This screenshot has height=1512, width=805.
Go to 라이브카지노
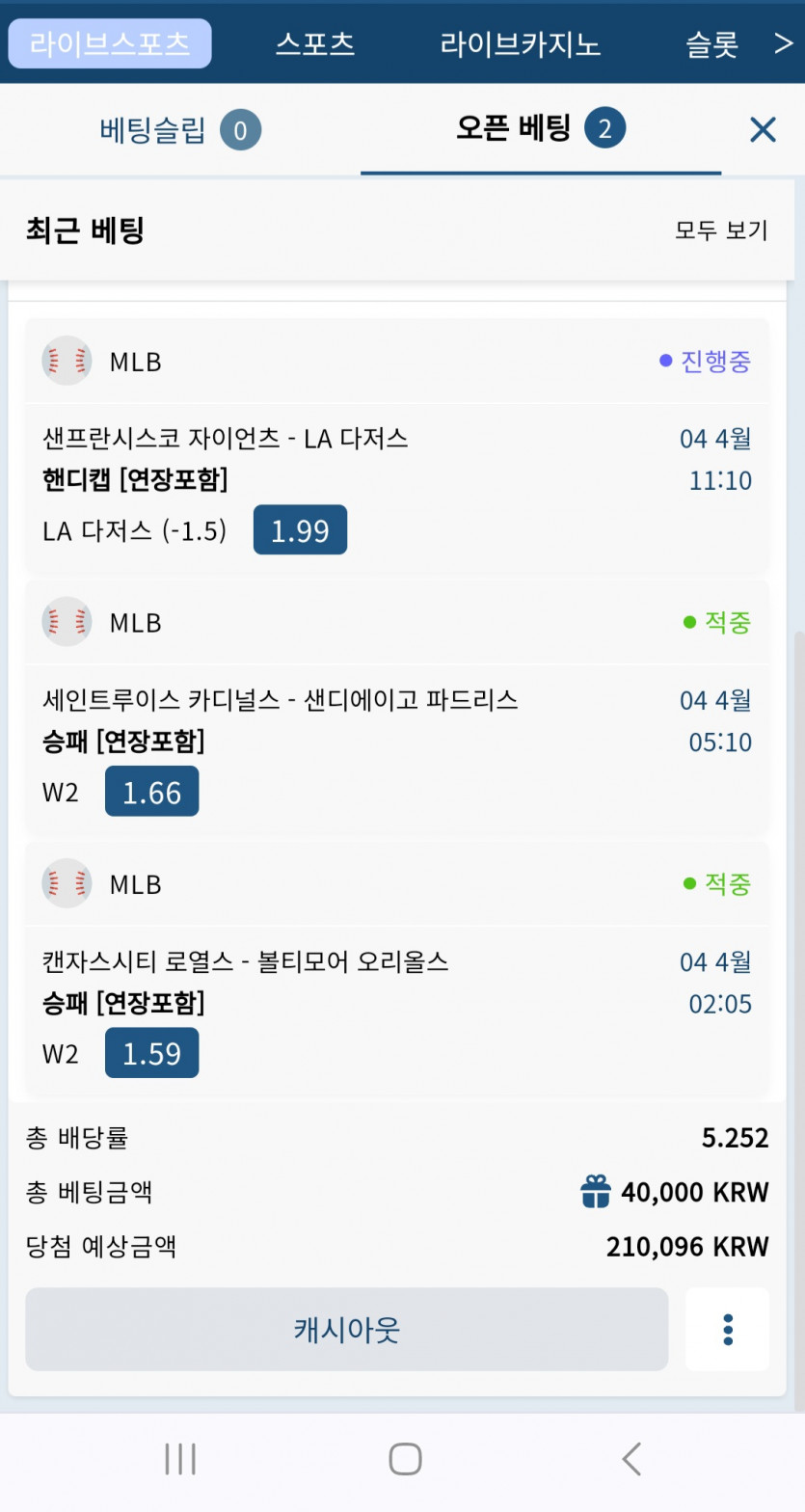coord(521,44)
